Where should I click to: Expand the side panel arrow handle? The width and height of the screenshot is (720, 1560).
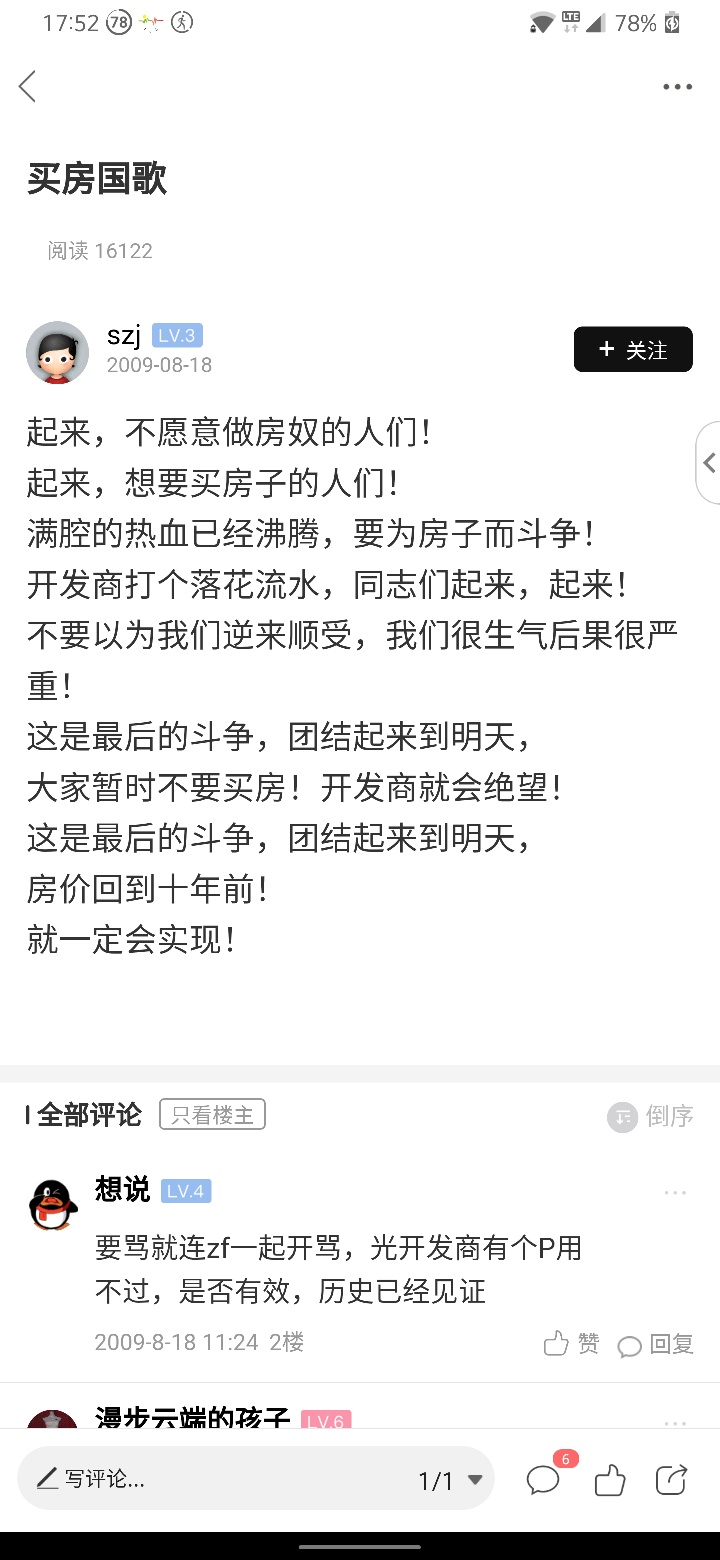coord(708,462)
